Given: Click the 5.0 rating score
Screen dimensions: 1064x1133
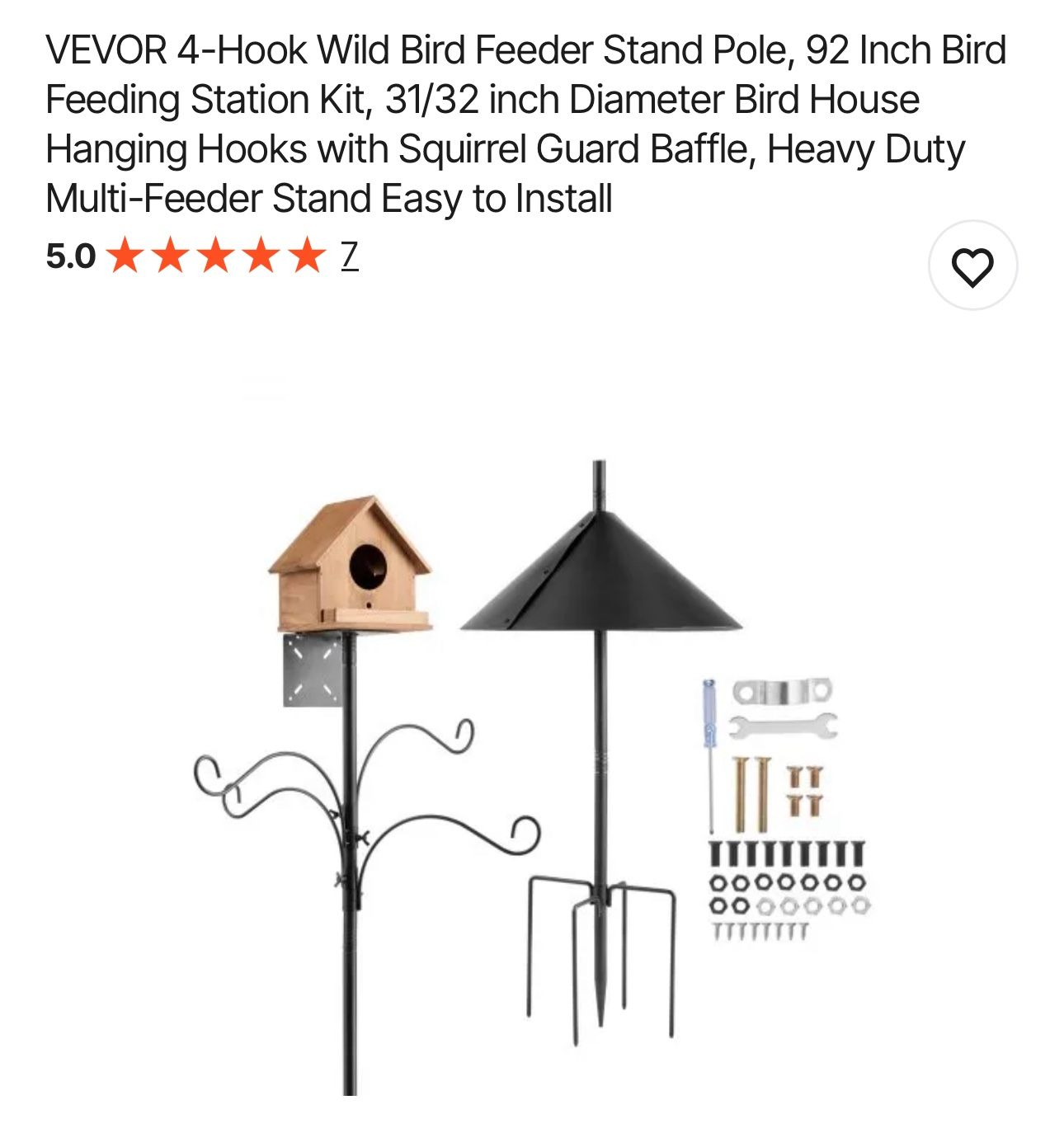Looking at the screenshot, I should [x=70, y=257].
